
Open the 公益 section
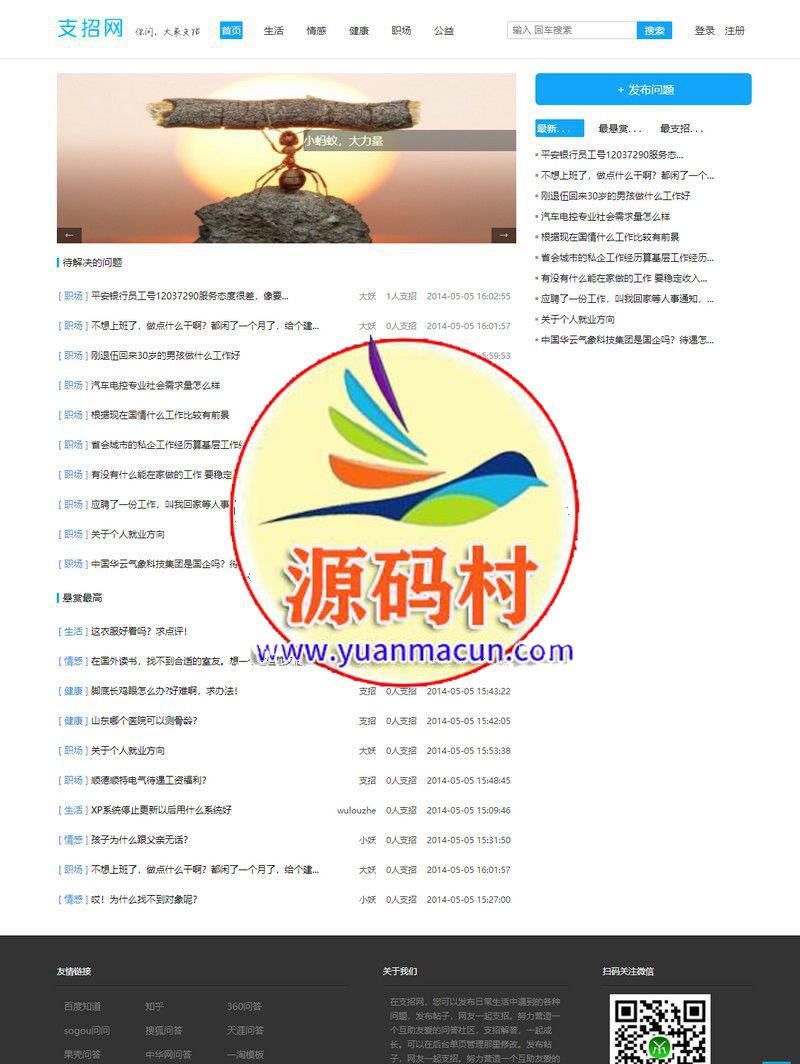tap(444, 31)
